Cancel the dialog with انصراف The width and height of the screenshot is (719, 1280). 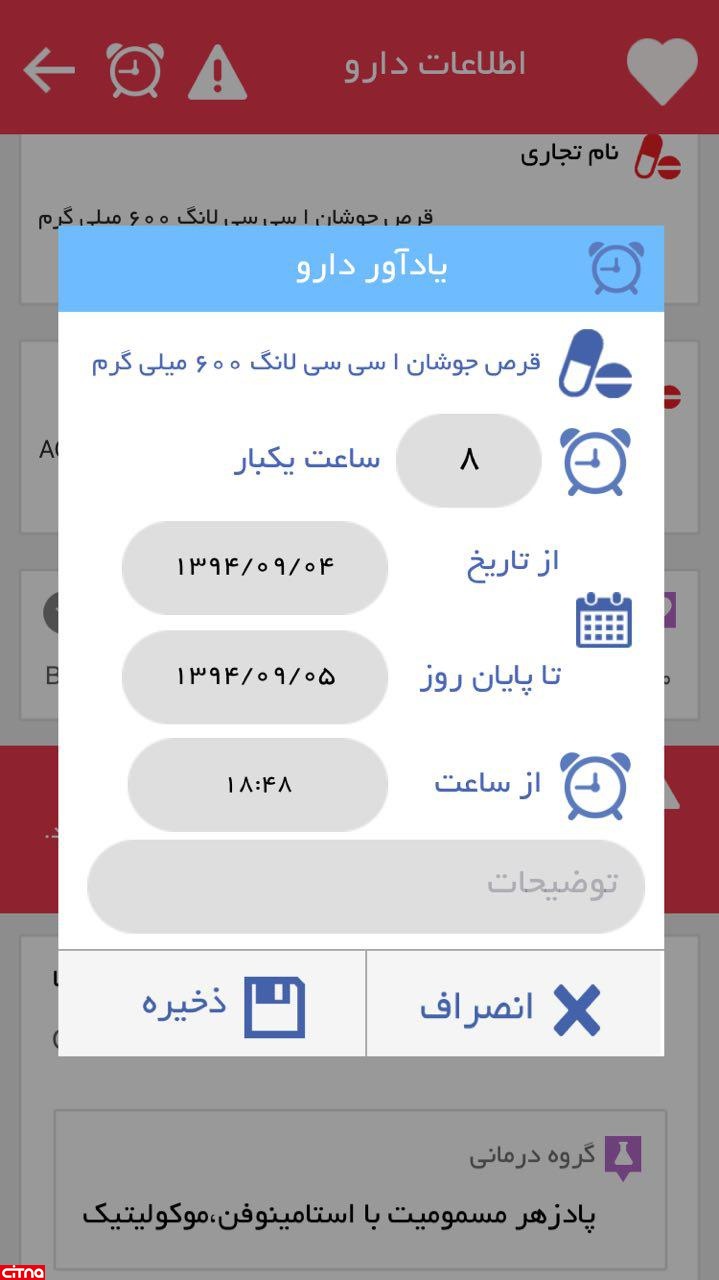pyautogui.click(x=515, y=1004)
